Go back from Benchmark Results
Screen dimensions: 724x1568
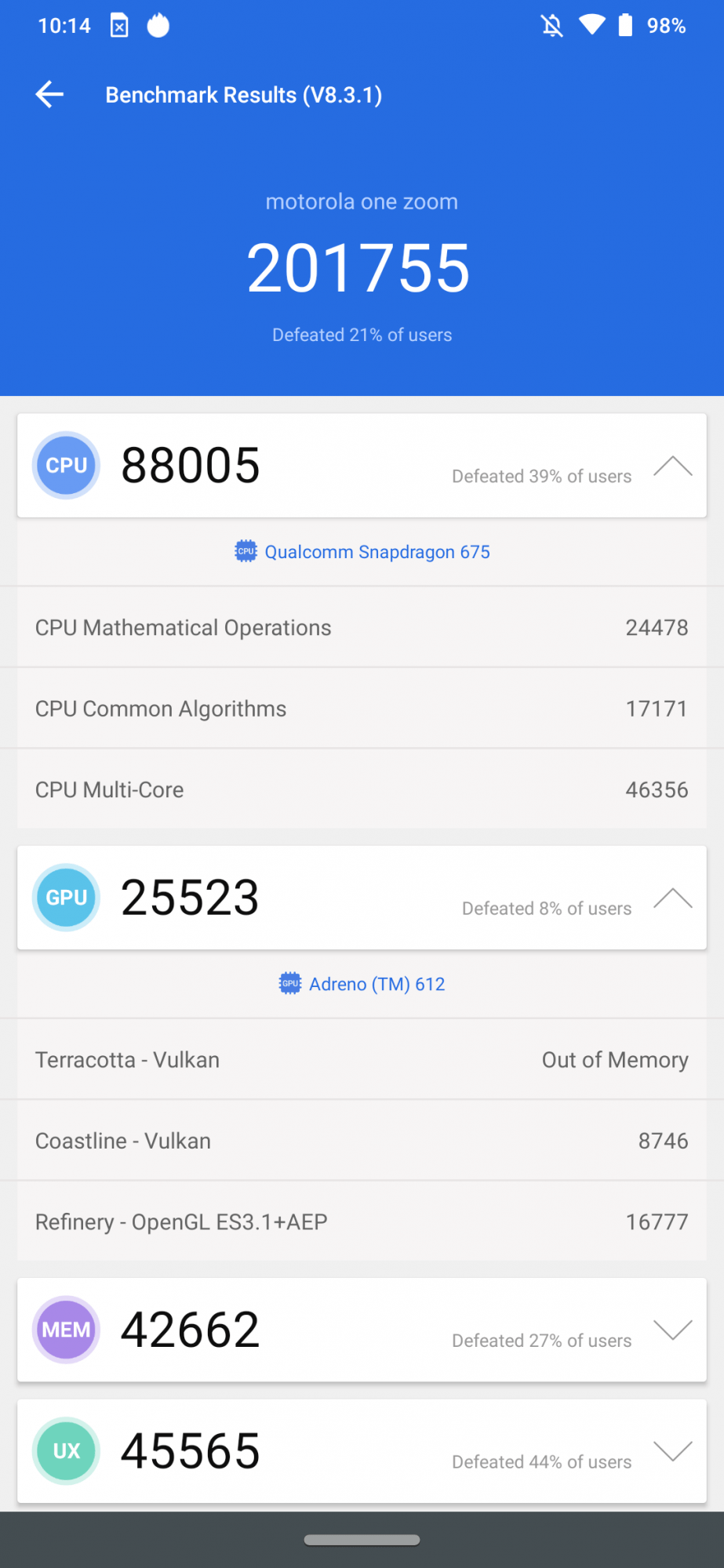click(49, 95)
